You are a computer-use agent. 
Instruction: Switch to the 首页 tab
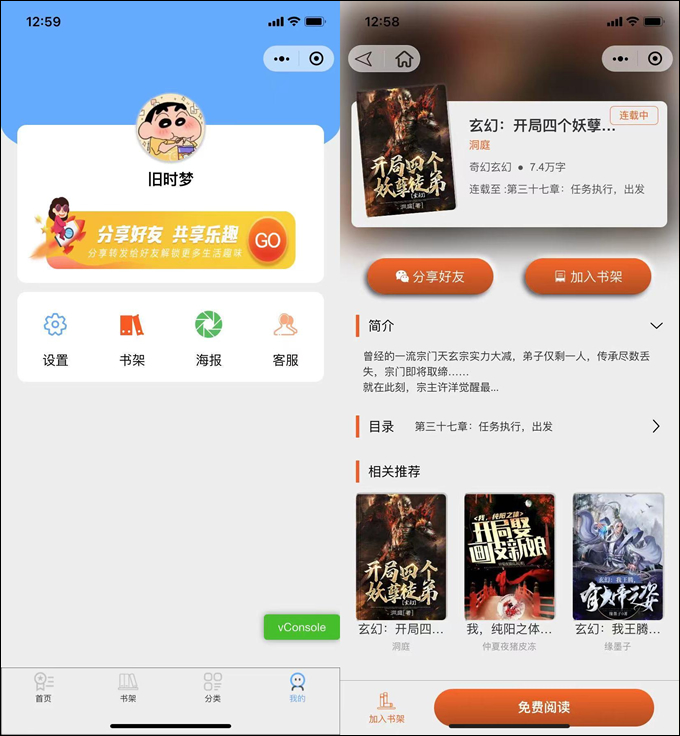43,687
